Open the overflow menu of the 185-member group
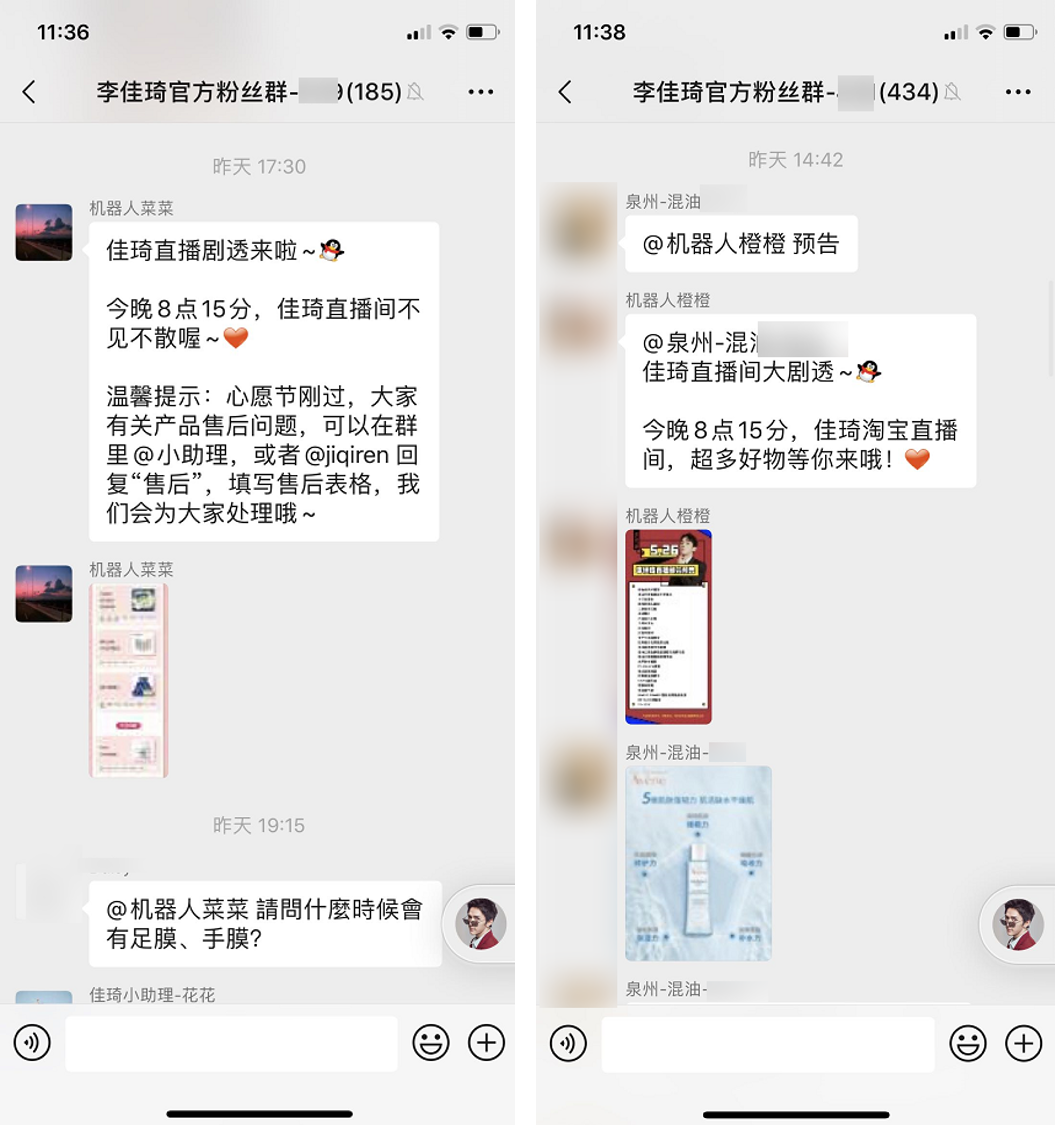Viewport: 1055px width, 1125px height. pos(481,92)
